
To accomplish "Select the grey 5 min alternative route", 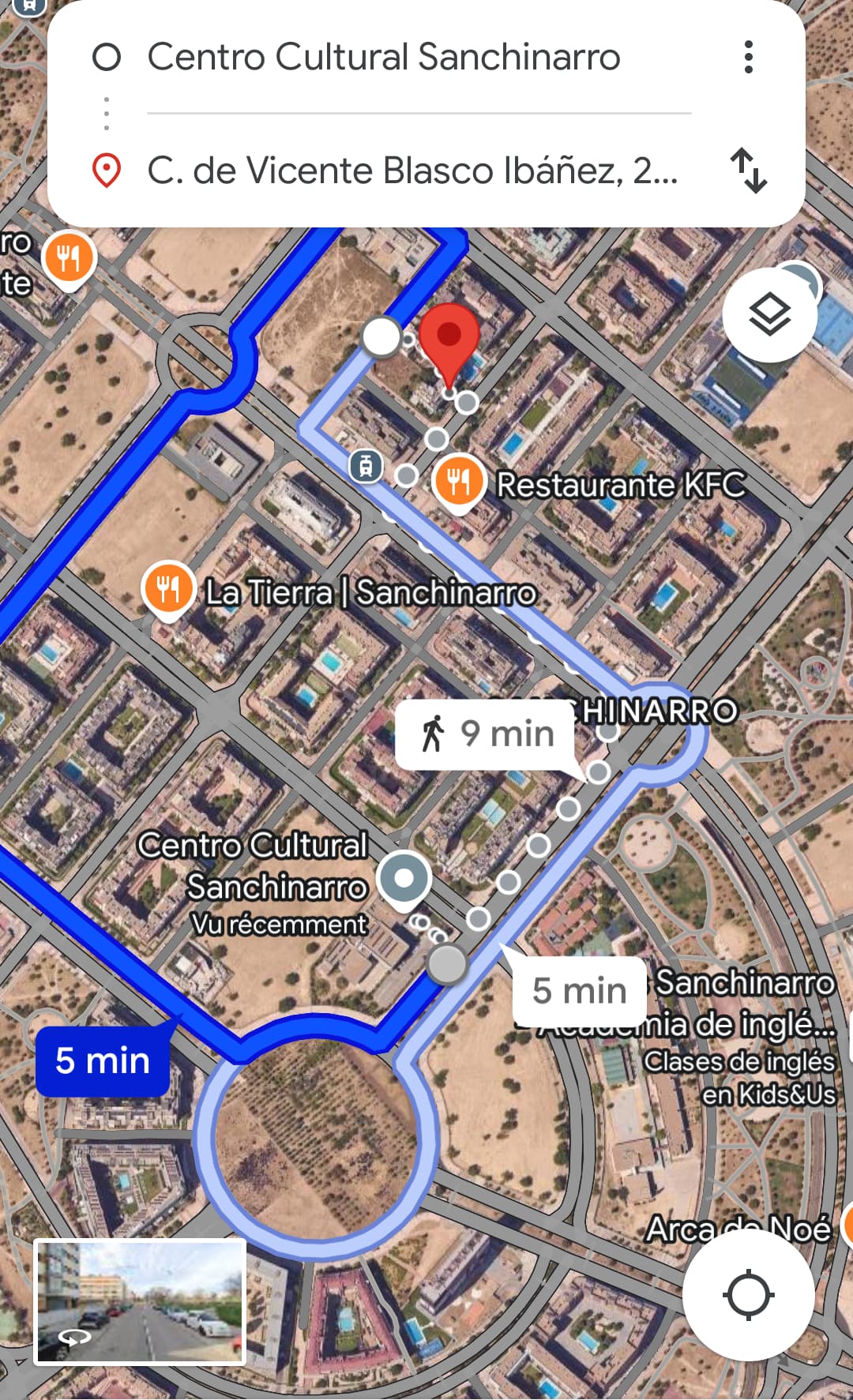I will [x=579, y=991].
